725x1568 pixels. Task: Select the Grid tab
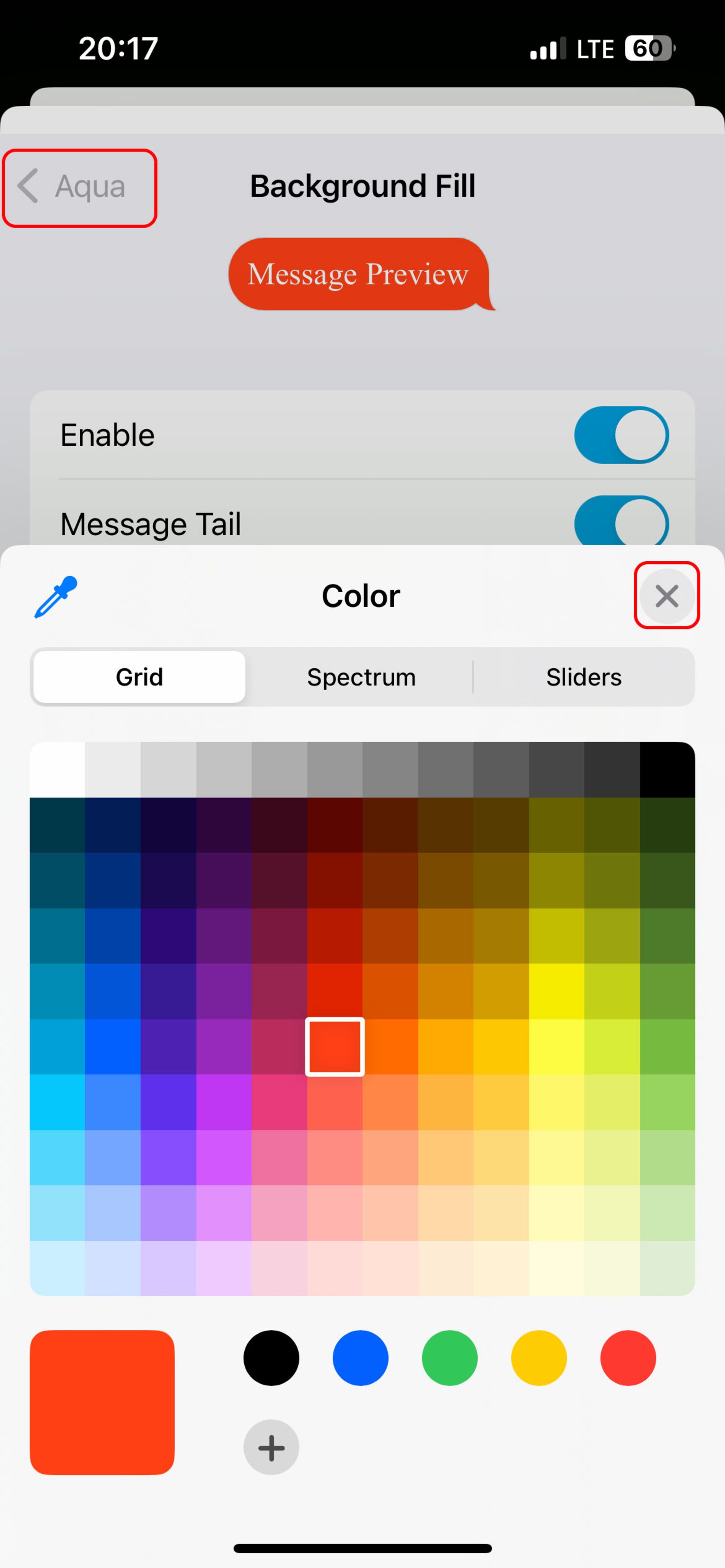click(x=139, y=677)
